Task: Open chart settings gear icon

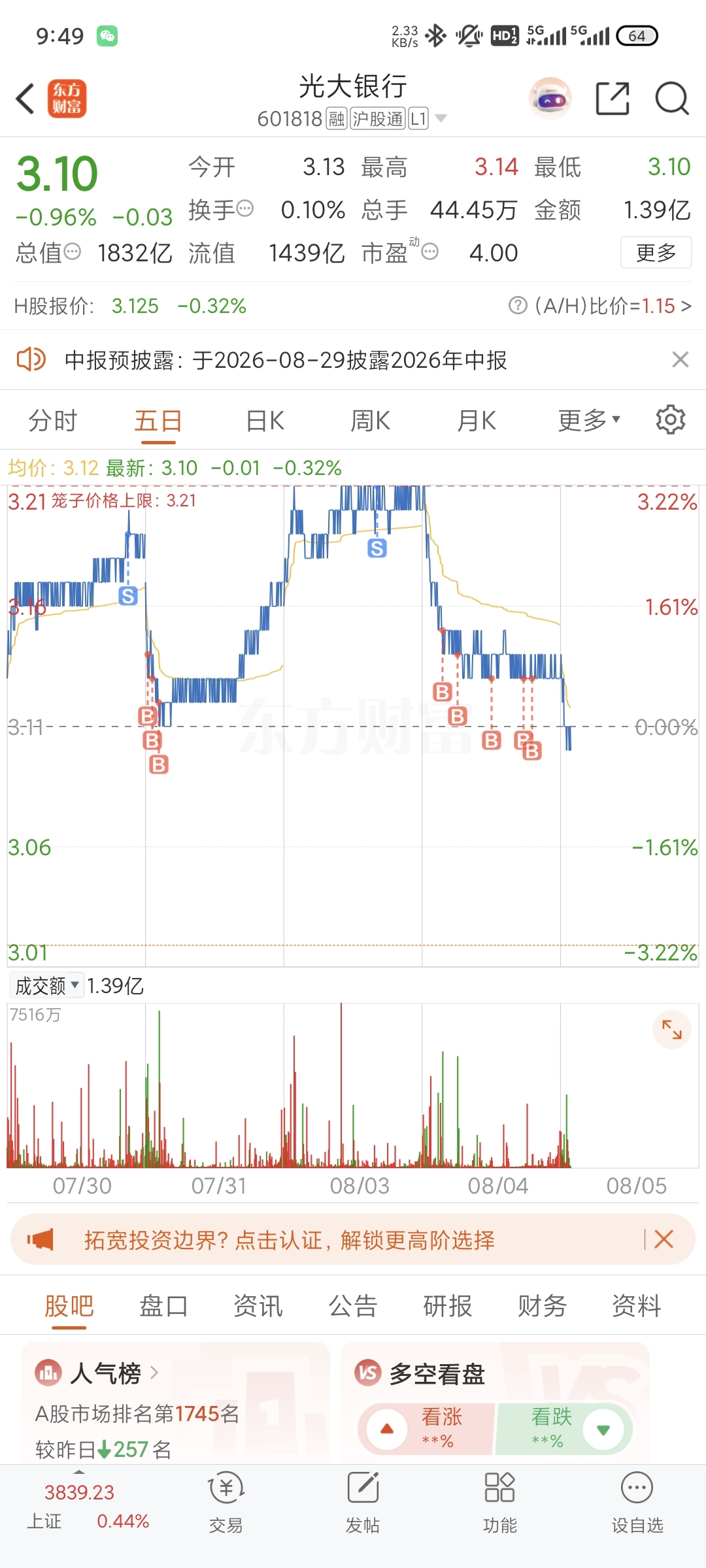Action: pyautogui.click(x=670, y=419)
